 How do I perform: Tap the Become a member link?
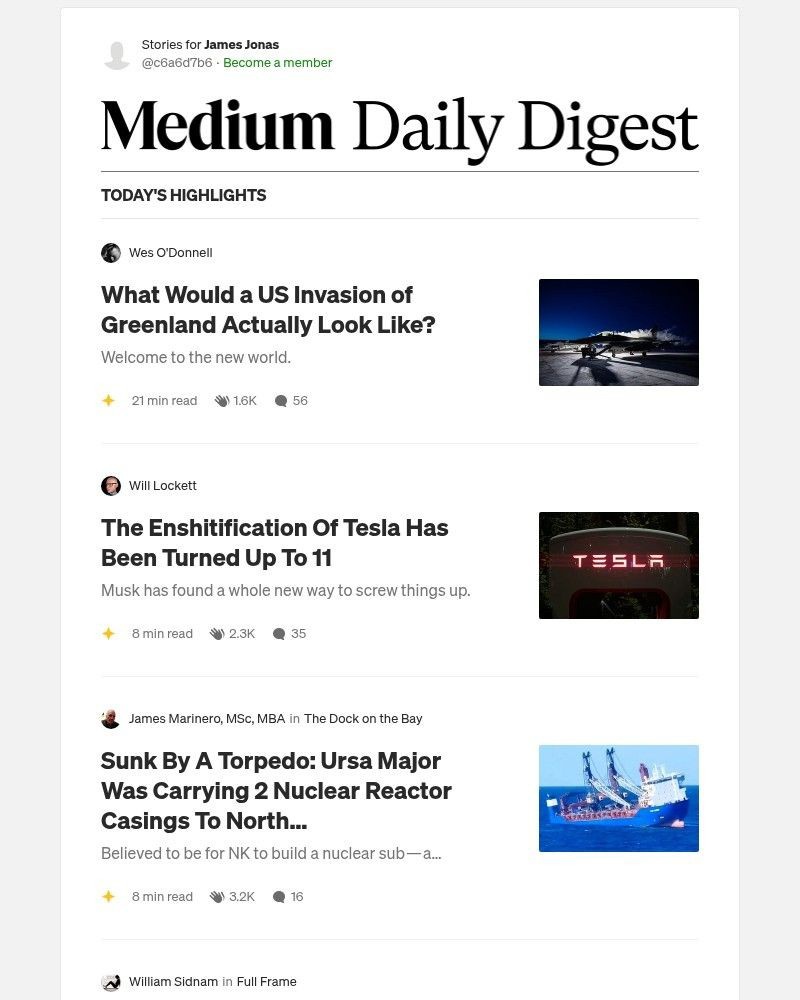tap(277, 63)
